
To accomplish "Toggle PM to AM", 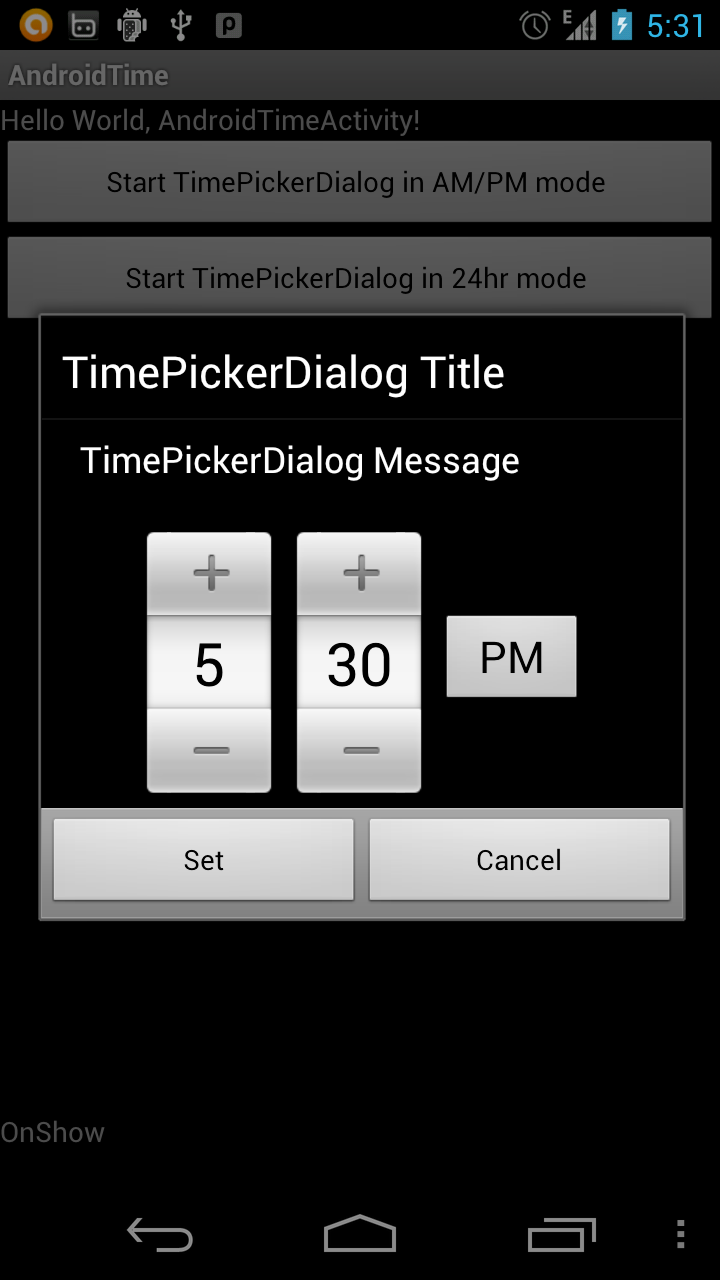I will [511, 657].
